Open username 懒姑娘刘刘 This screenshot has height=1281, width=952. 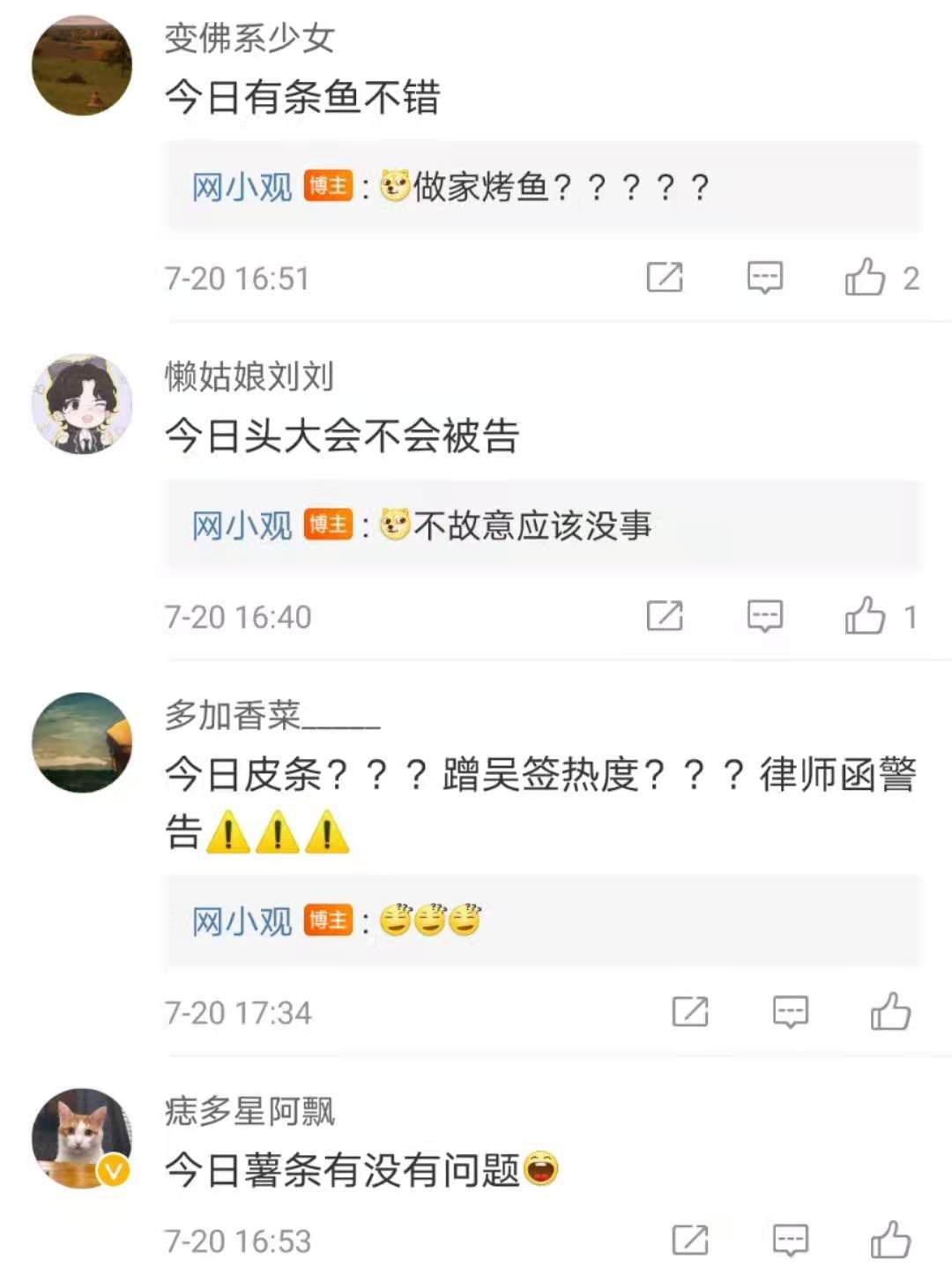pyautogui.click(x=249, y=376)
